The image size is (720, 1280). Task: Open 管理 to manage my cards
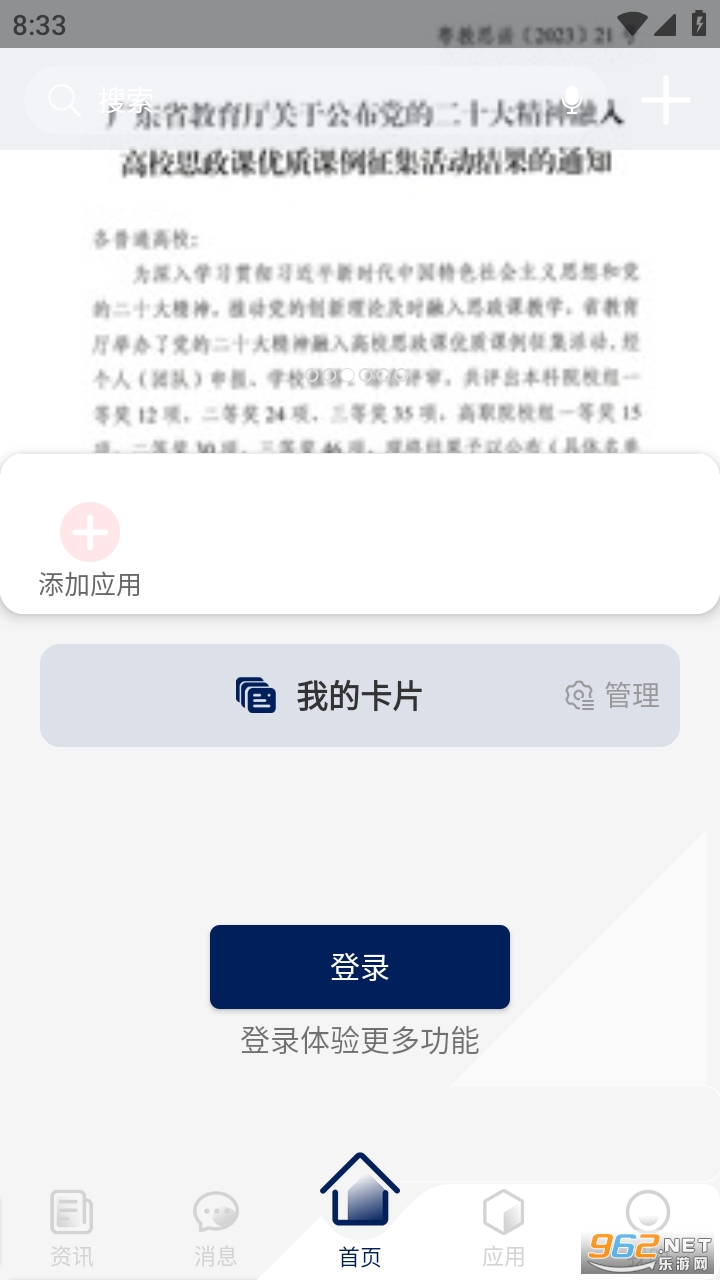(613, 695)
